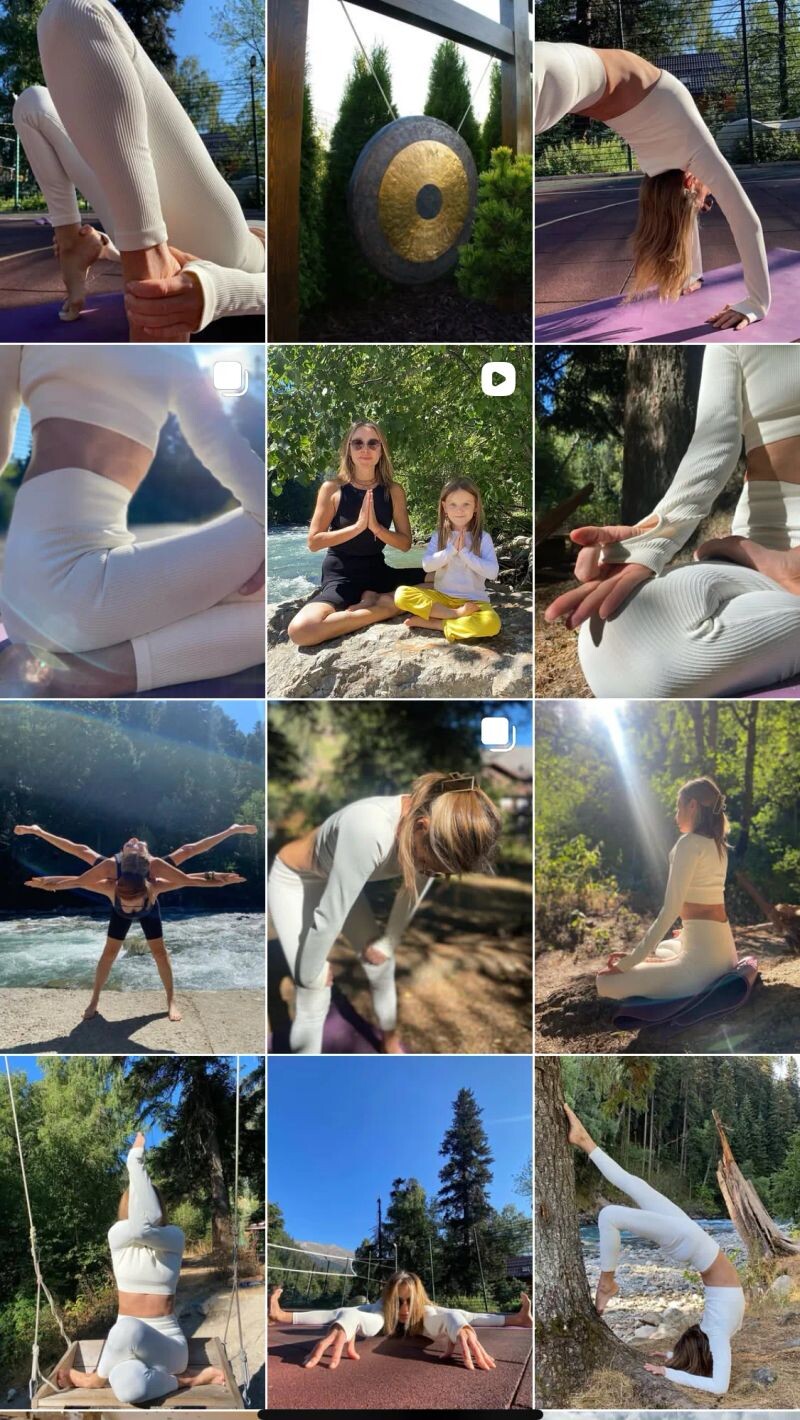Screen dimensions: 800x1420
Task: Open the forearm stand by tree post
Action: (667, 1232)
